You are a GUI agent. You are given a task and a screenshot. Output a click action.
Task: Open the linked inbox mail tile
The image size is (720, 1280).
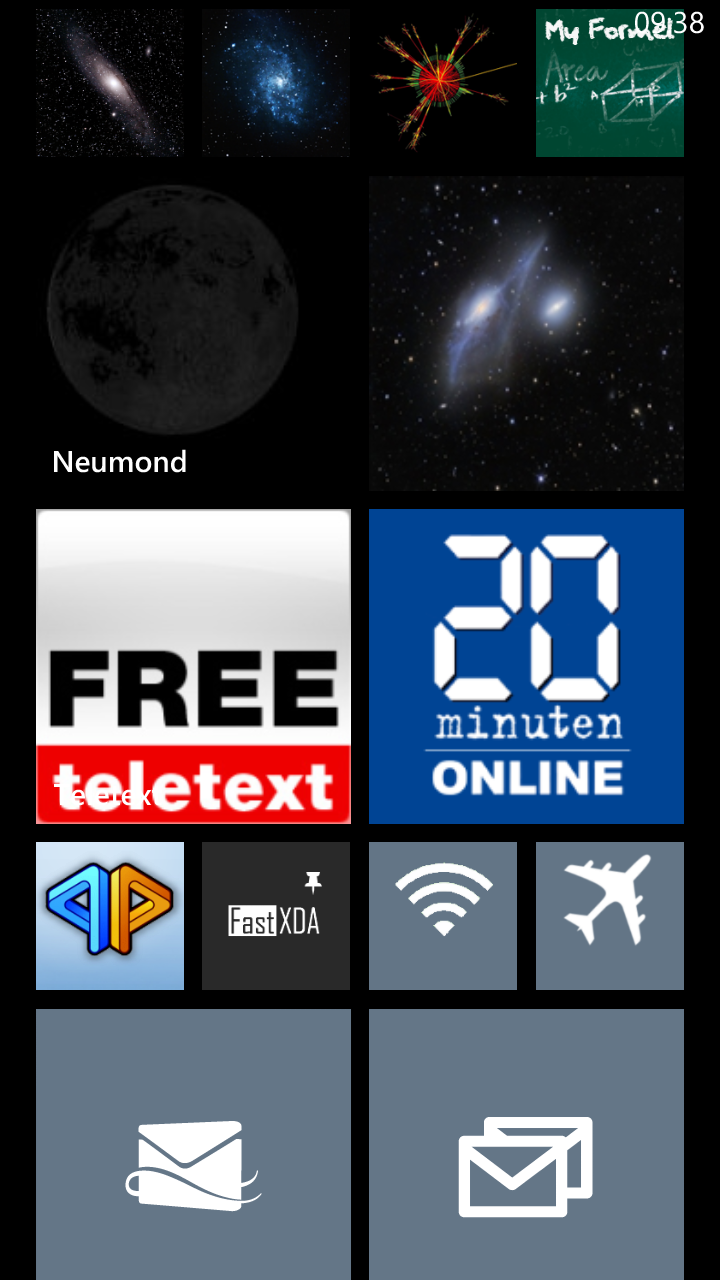[x=526, y=1144]
